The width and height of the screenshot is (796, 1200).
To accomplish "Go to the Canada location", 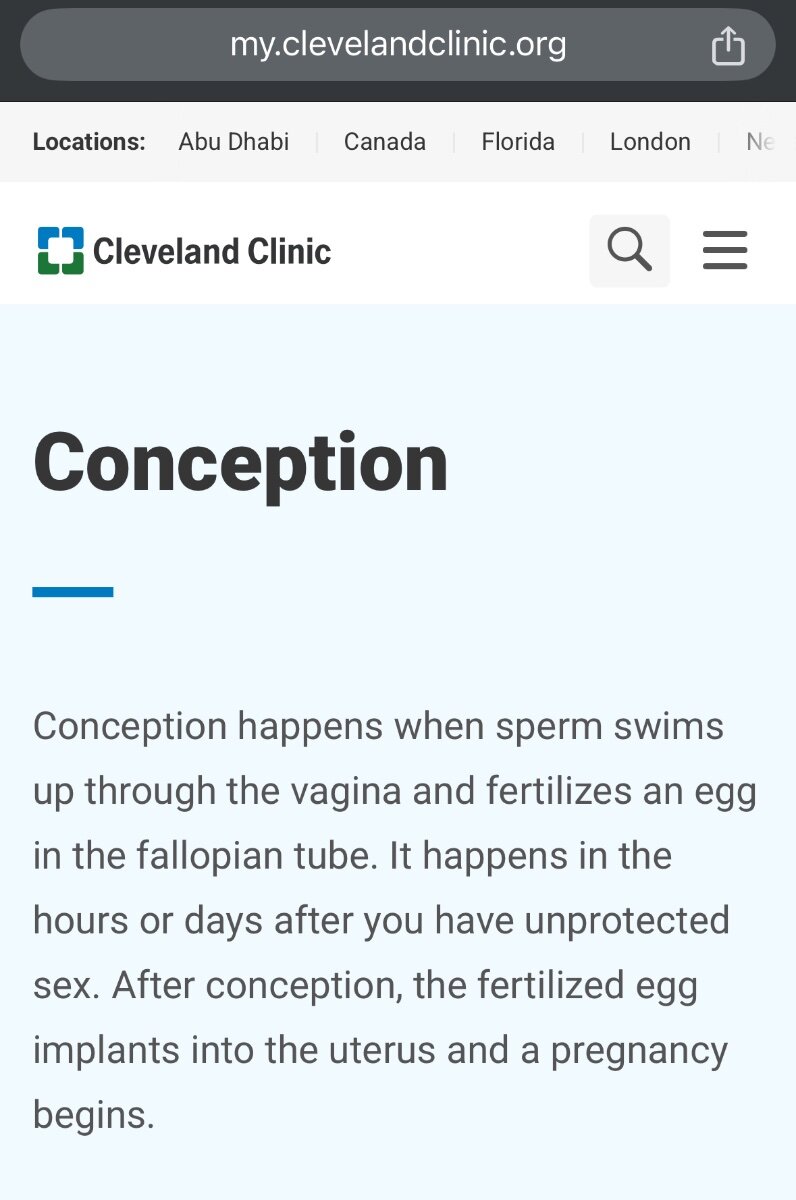I will pos(384,142).
